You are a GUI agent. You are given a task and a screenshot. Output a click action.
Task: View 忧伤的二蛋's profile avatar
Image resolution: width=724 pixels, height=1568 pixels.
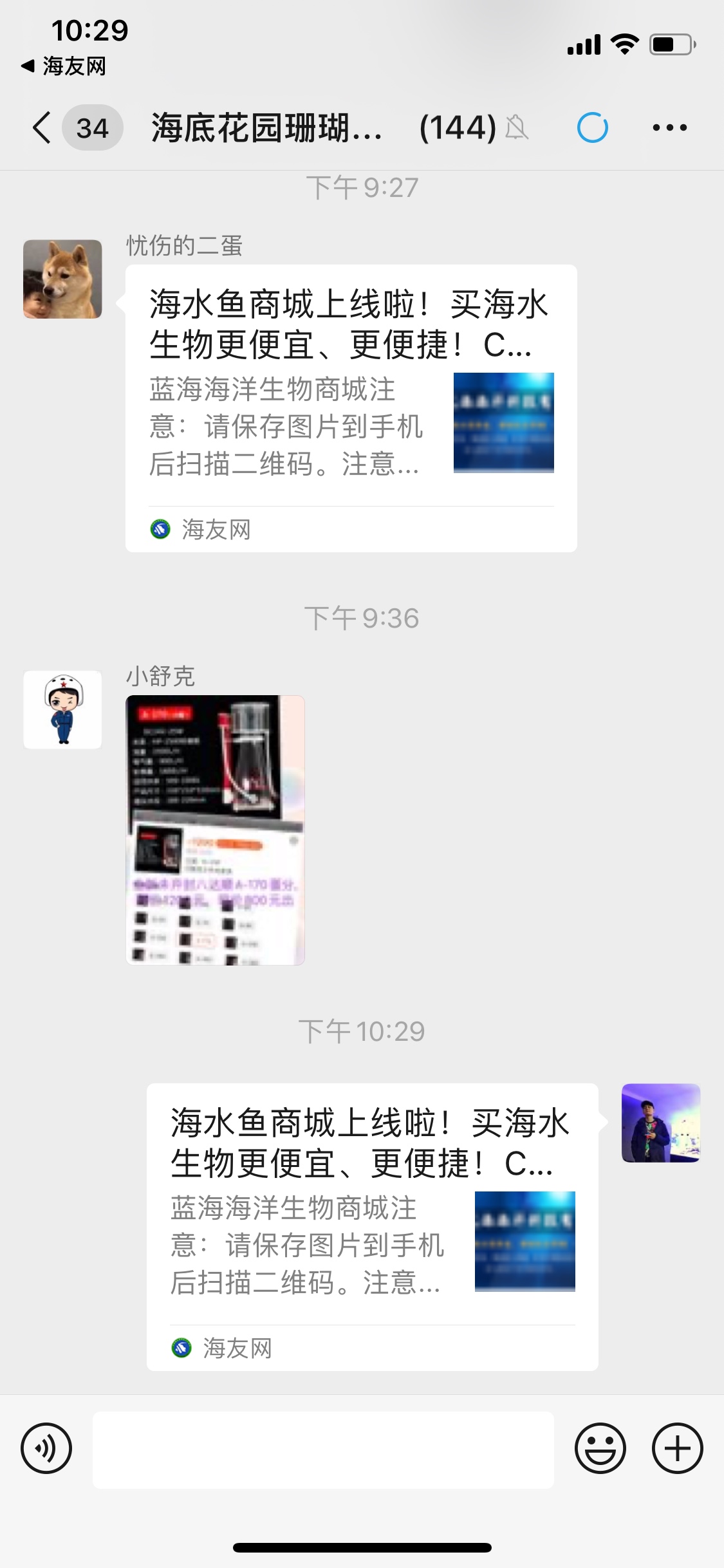coord(62,279)
